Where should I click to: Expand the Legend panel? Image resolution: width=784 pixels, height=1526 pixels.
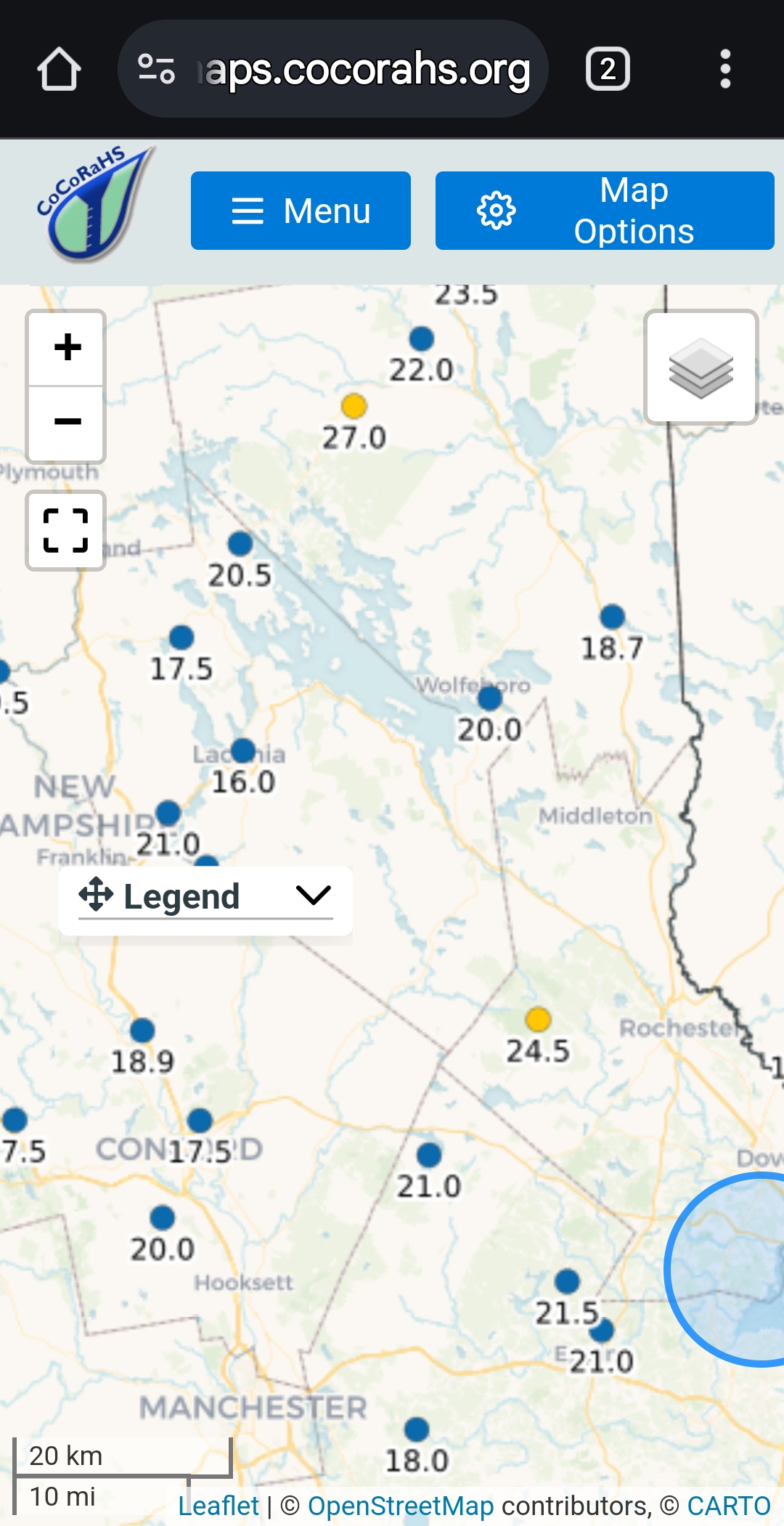(x=205, y=897)
